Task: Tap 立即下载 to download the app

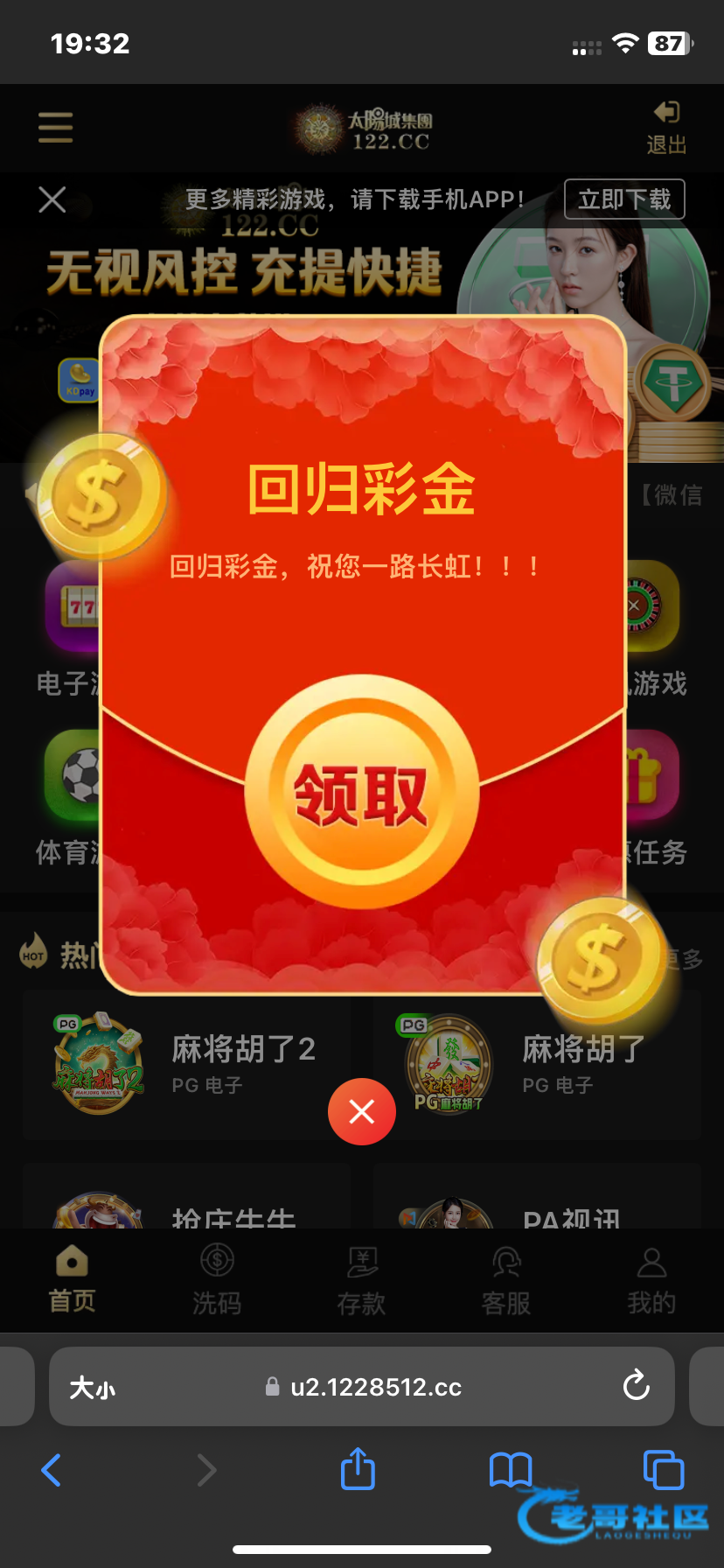Action: coord(624,199)
